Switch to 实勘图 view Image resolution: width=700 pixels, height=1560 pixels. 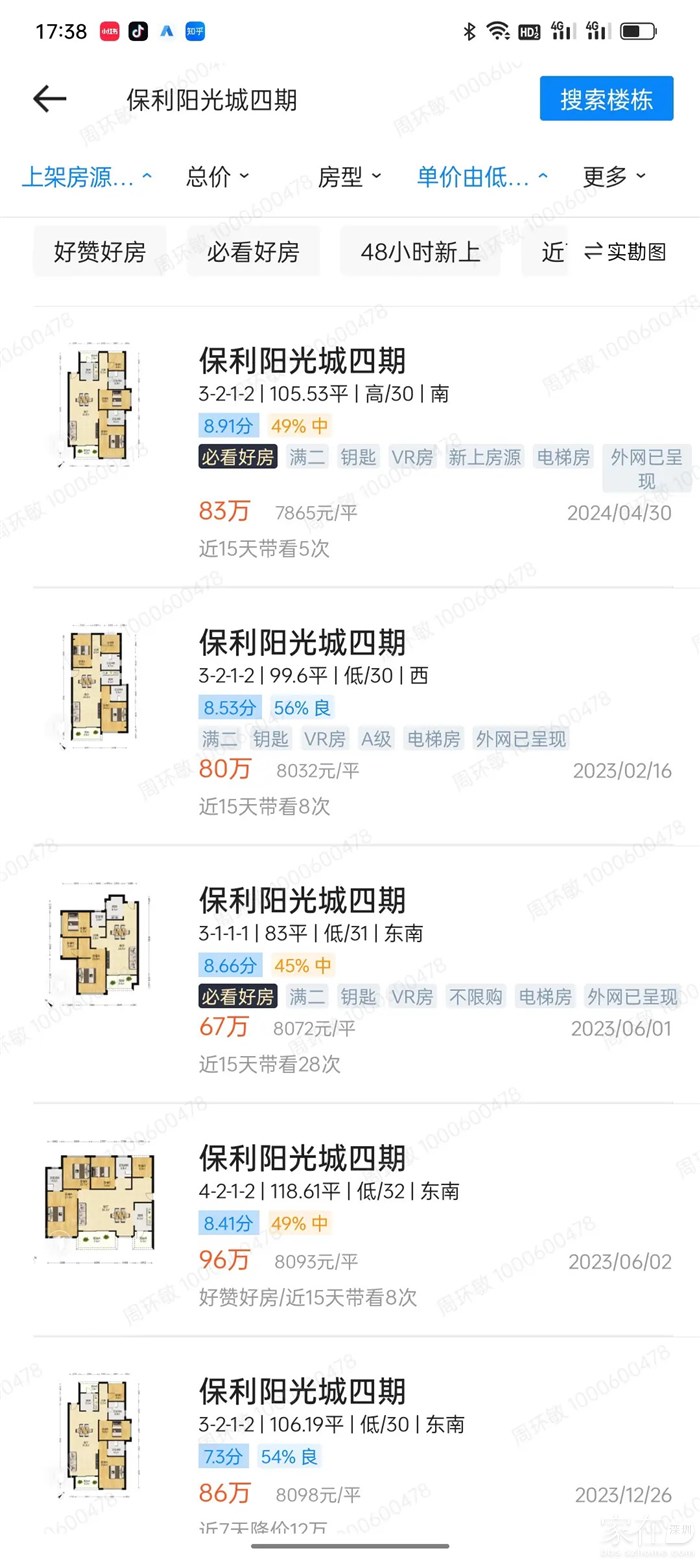[x=625, y=252]
